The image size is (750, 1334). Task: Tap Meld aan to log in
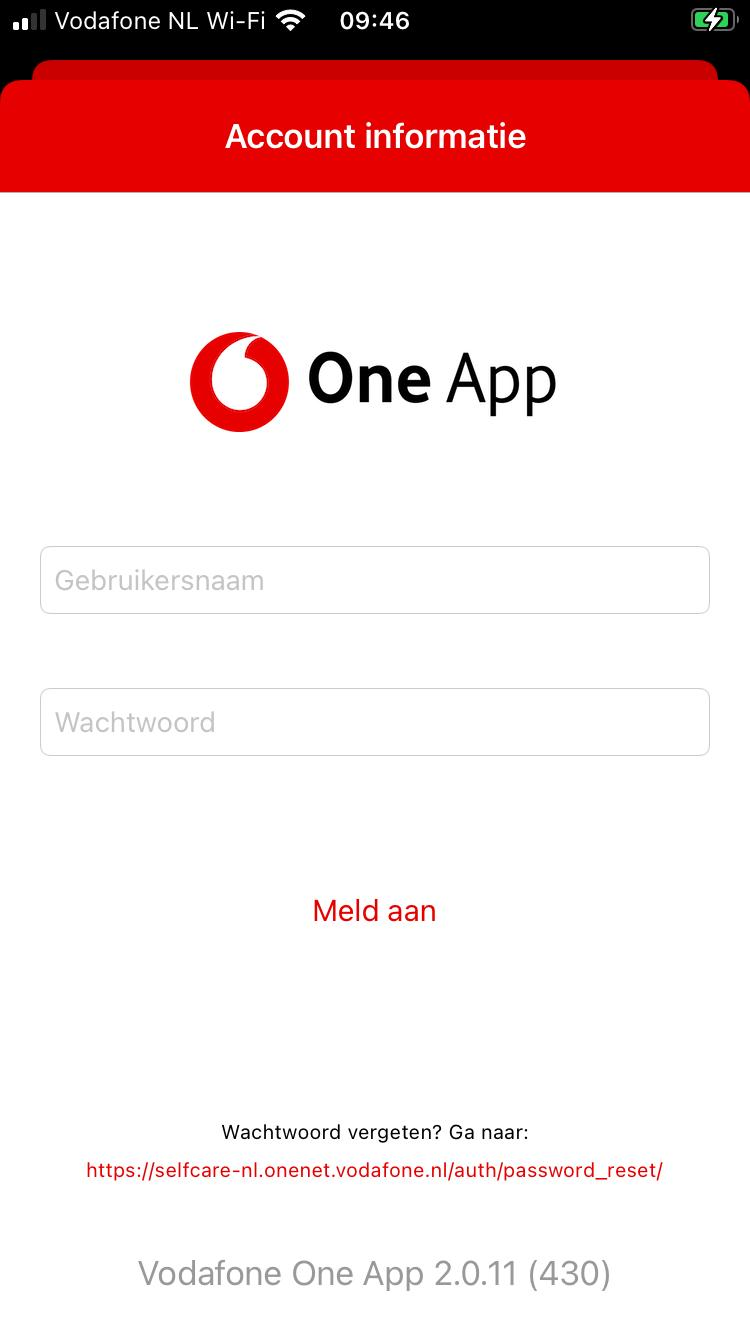375,911
